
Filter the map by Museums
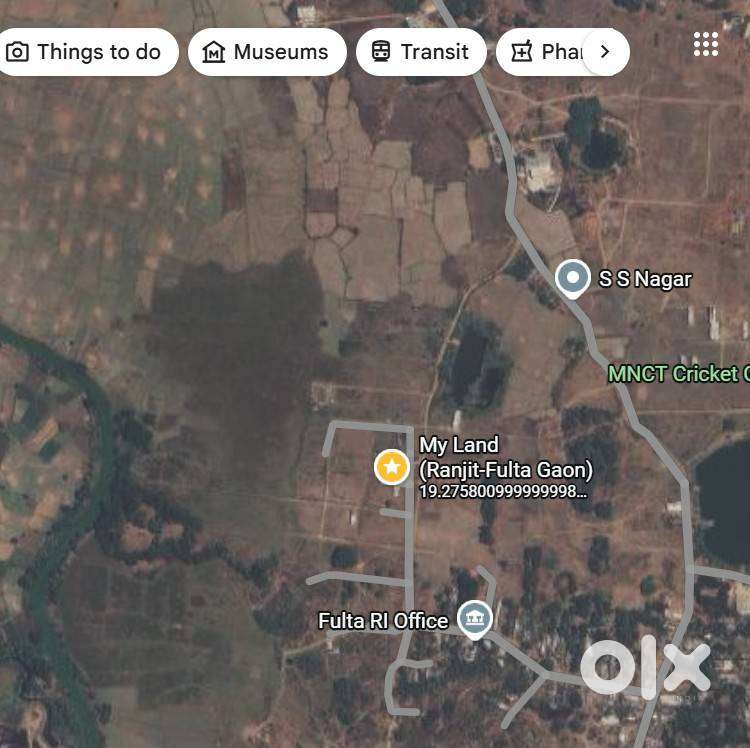tap(267, 52)
